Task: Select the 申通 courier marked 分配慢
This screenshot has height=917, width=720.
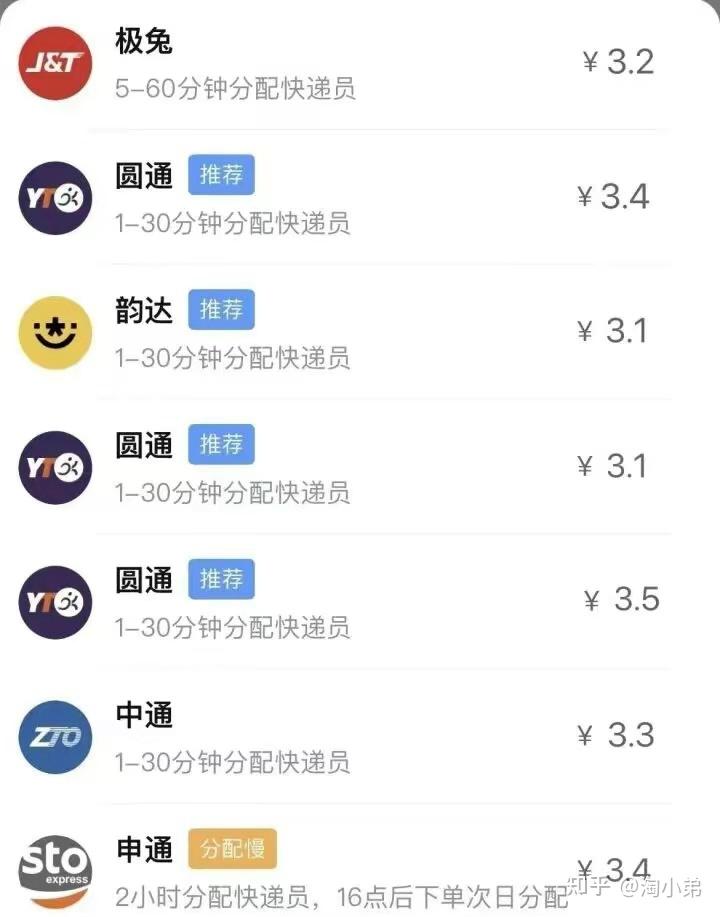Action: [x=360, y=868]
